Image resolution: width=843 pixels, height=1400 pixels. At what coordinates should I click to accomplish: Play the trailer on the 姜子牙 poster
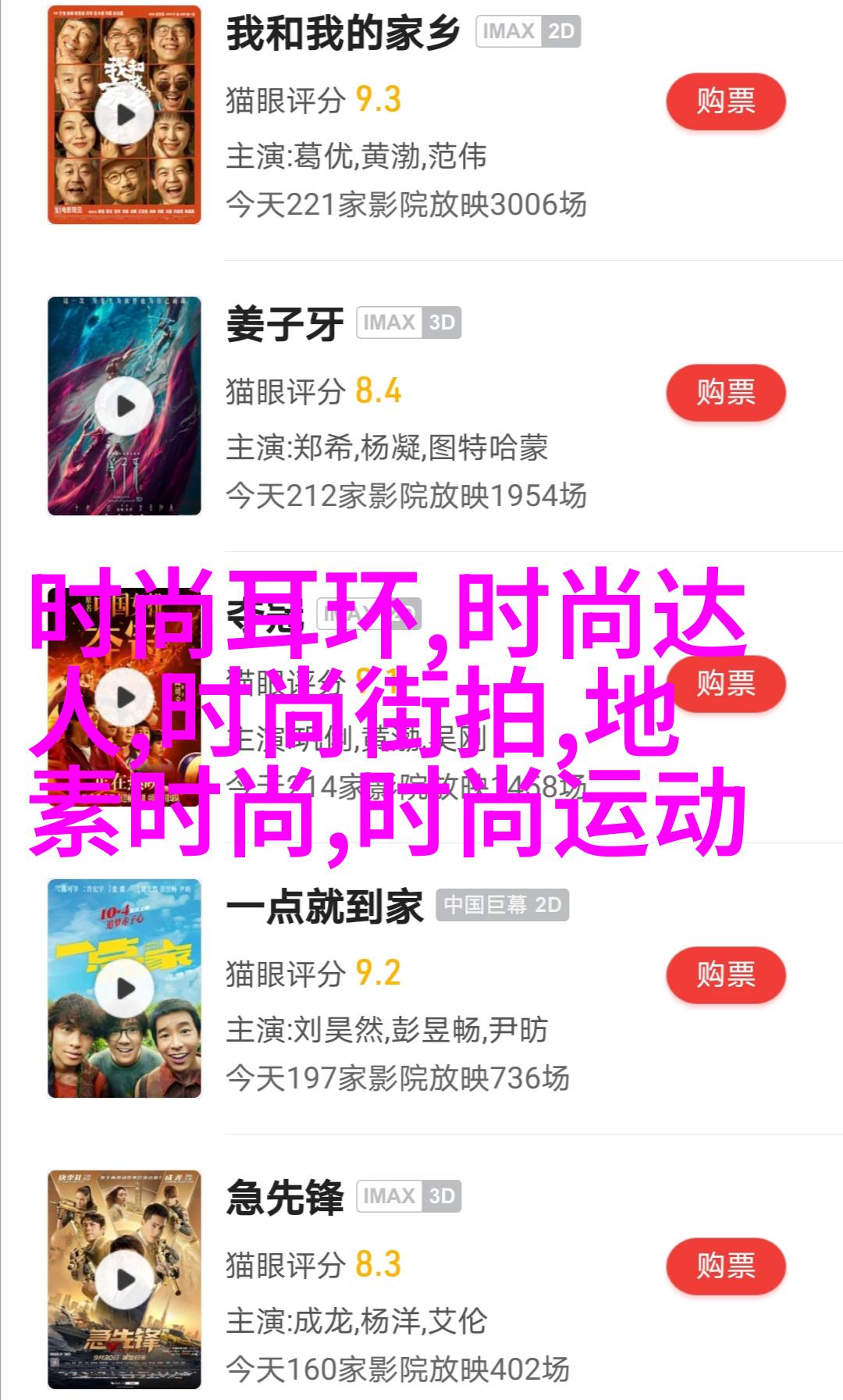coord(125,406)
